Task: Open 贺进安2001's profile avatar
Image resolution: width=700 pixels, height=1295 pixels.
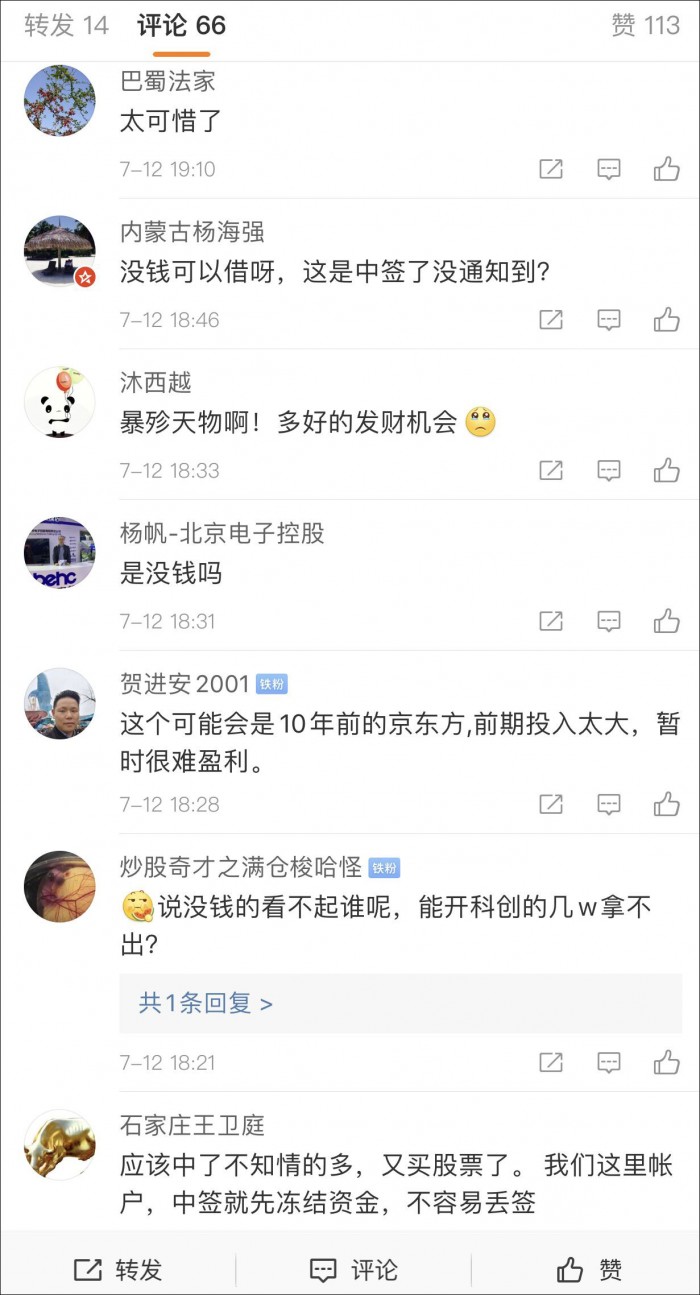Action: pyautogui.click(x=60, y=703)
